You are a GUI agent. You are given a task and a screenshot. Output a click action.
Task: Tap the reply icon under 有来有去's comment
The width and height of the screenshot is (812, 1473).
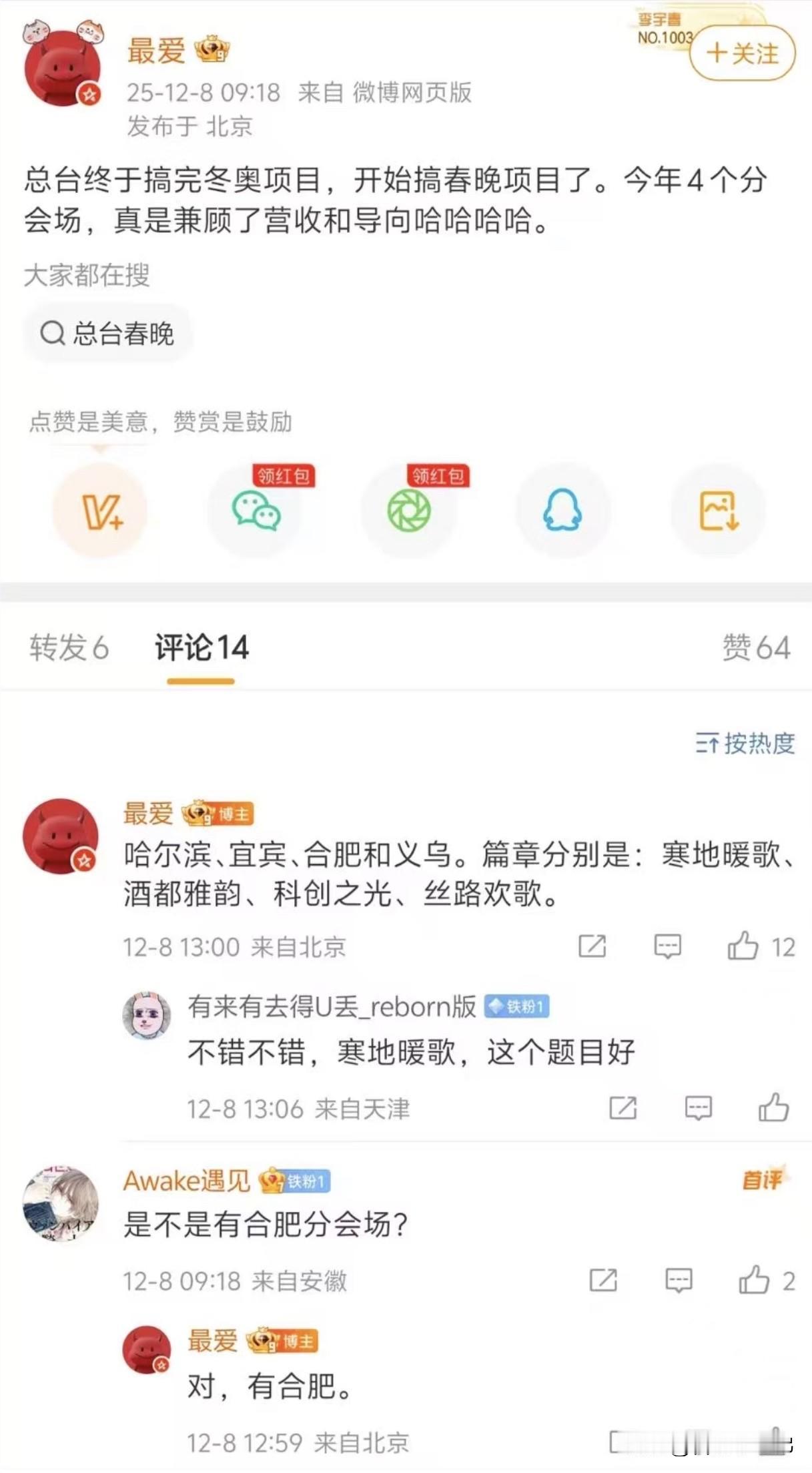pyautogui.click(x=699, y=1108)
